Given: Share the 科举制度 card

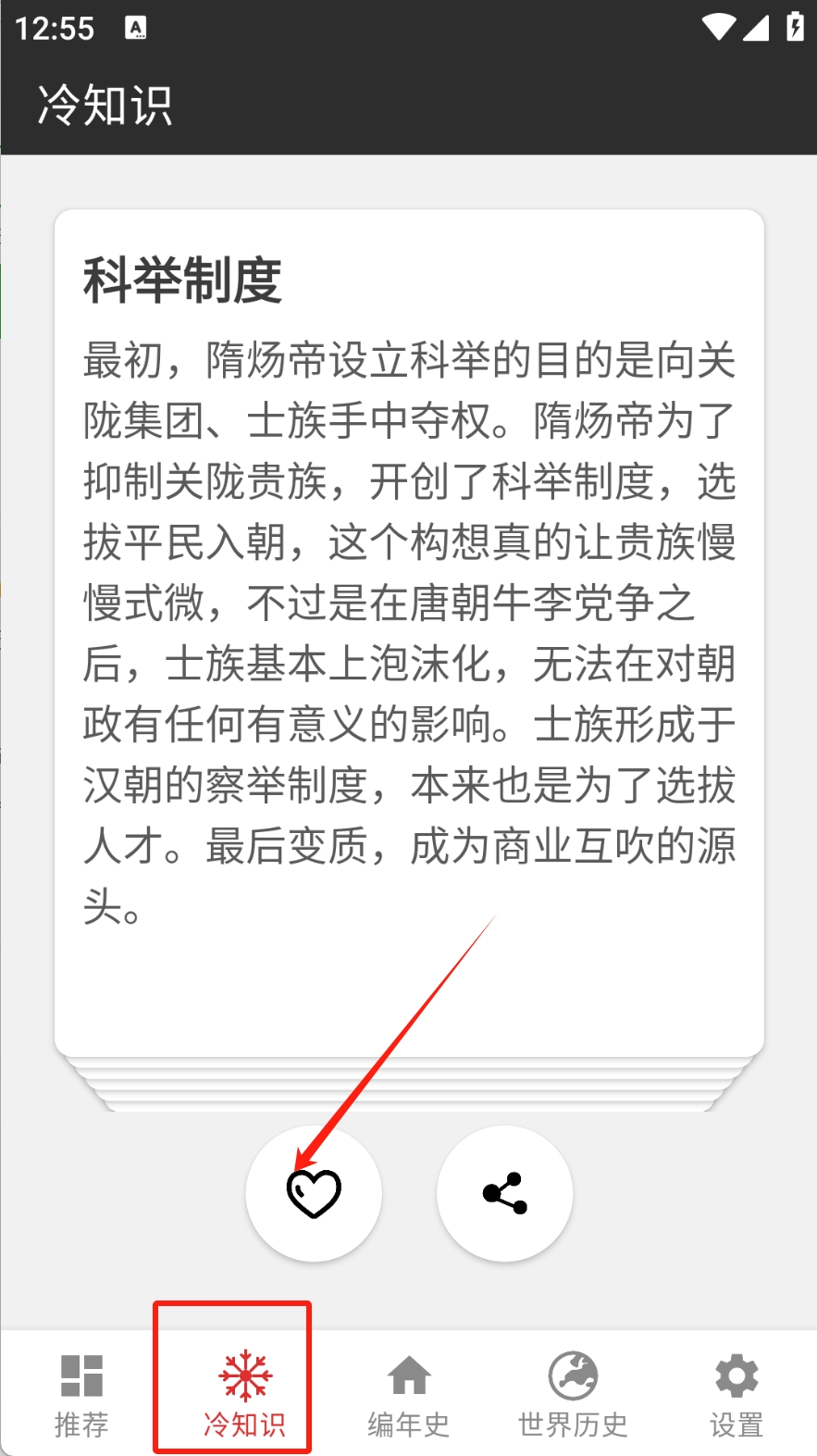Looking at the screenshot, I should pyautogui.click(x=504, y=1193).
